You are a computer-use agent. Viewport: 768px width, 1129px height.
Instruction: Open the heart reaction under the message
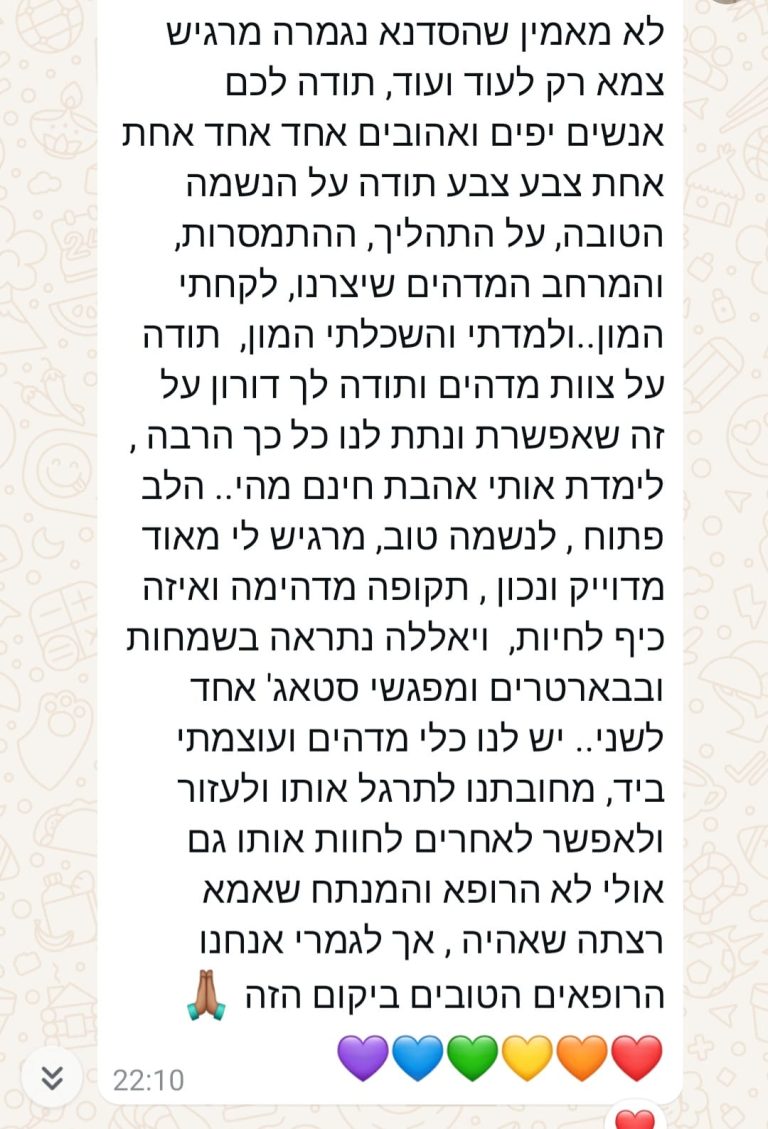(x=637, y=1119)
